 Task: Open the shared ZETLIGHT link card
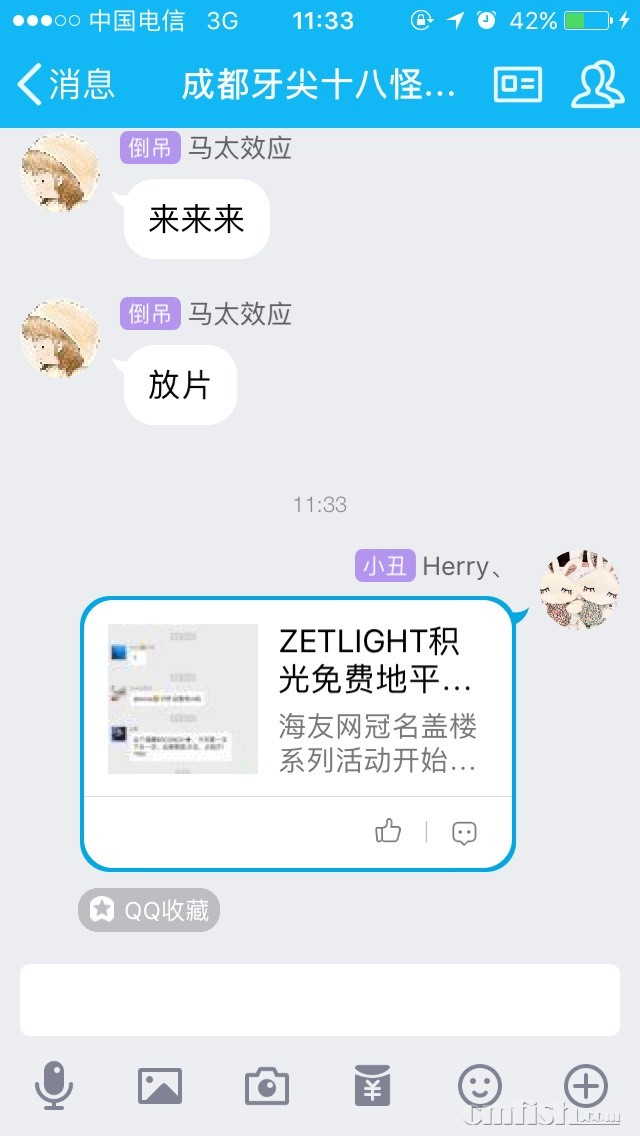pyautogui.click(x=297, y=699)
